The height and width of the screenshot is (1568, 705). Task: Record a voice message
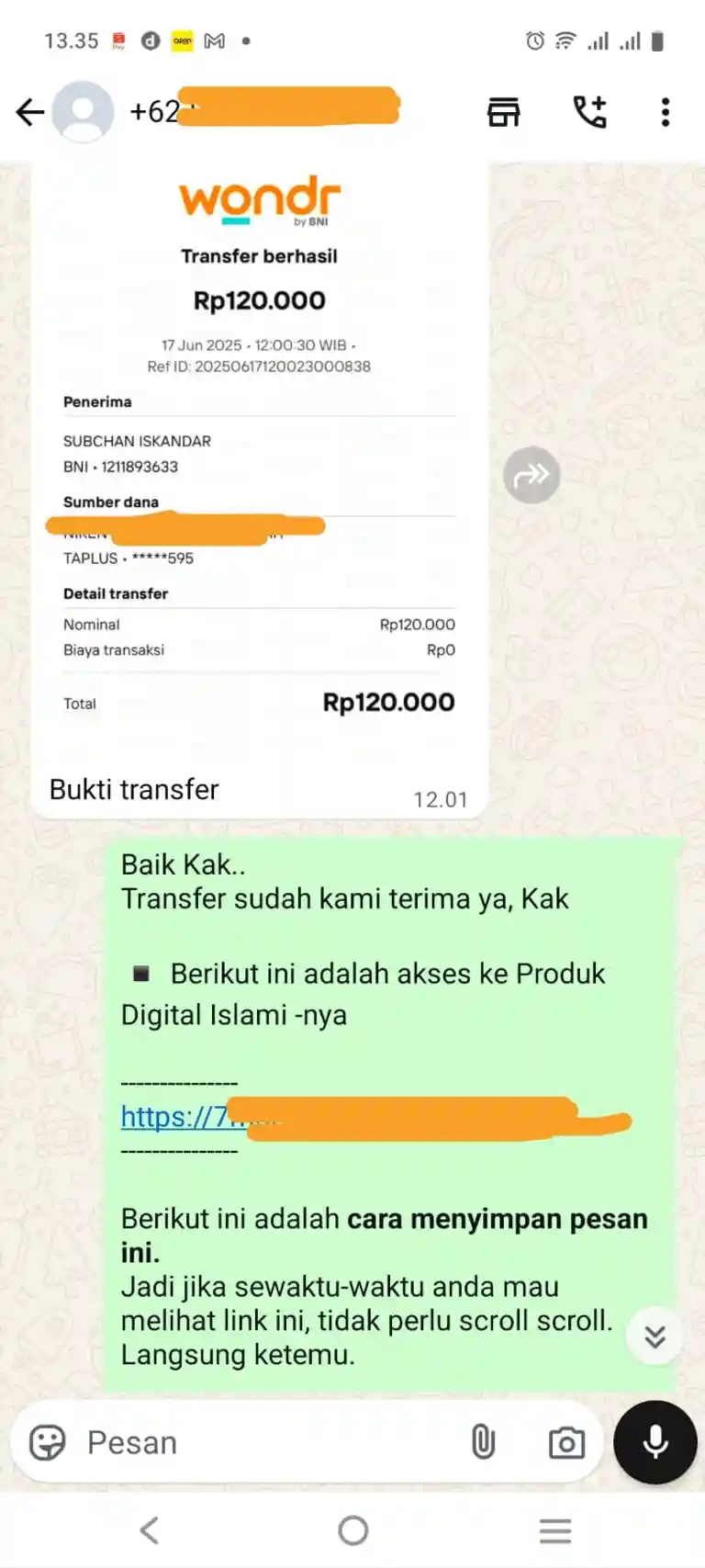[655, 1442]
